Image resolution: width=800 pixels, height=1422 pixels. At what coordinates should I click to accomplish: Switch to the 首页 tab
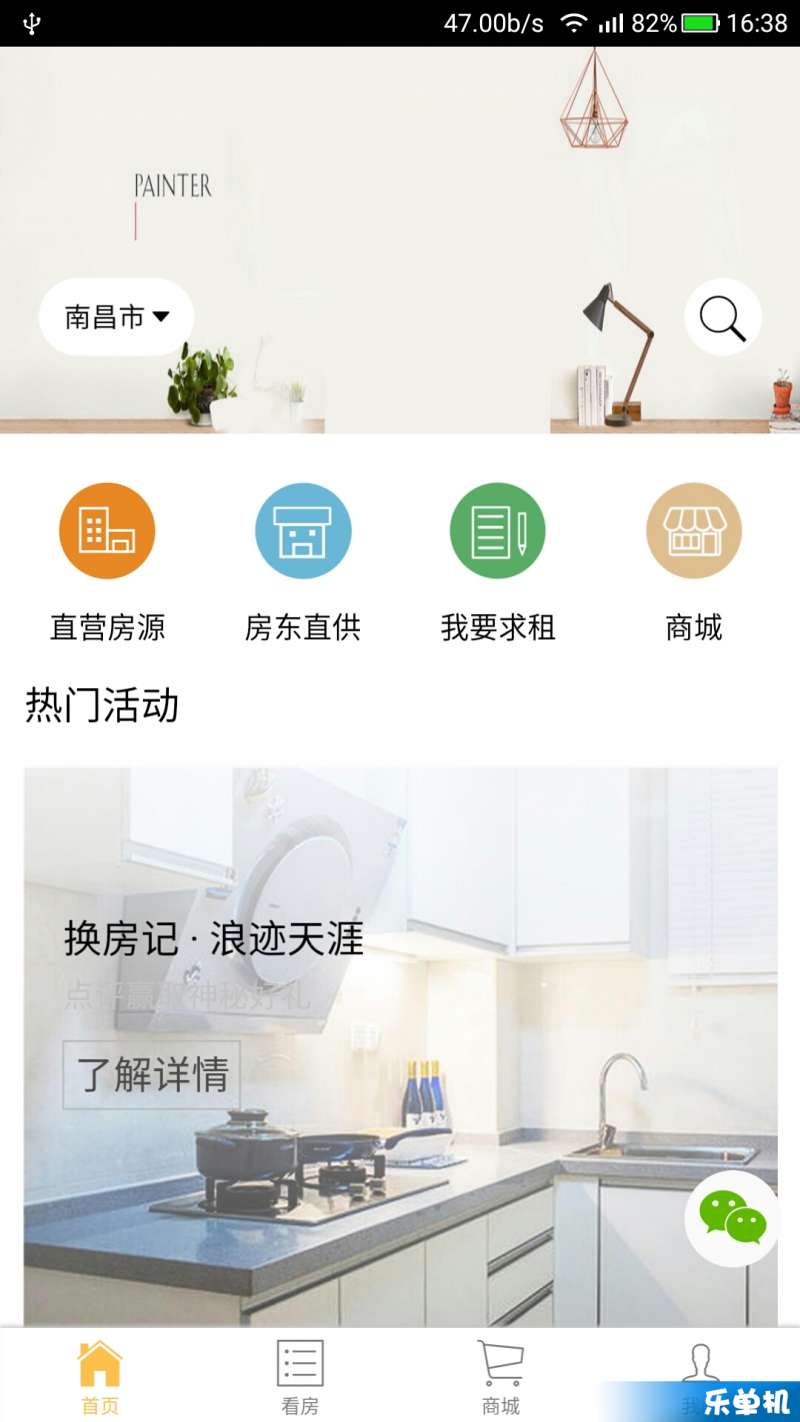(x=100, y=1377)
